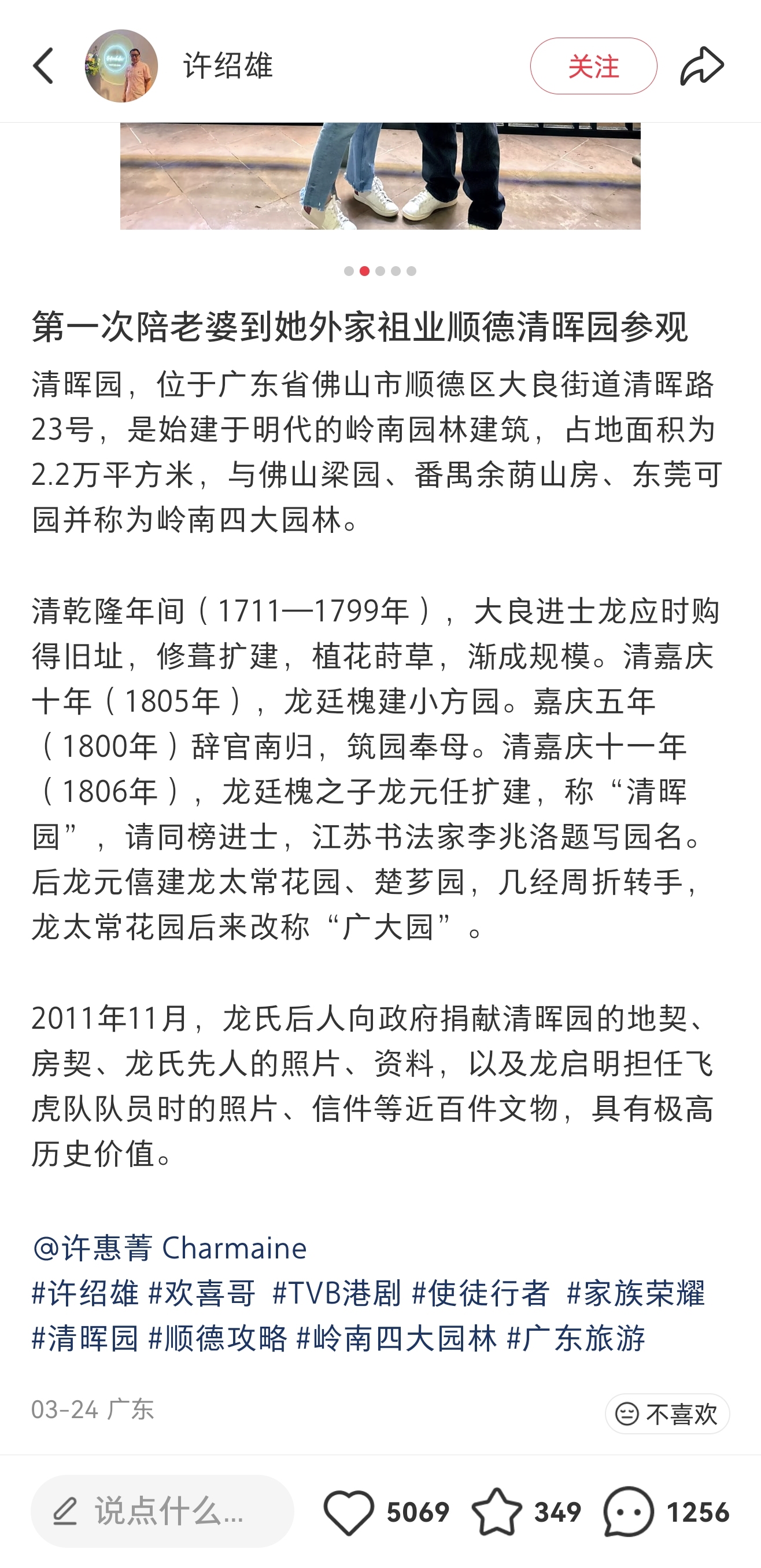Viewport: 761px width, 1568px height.
Task: Open hashtag #清晖园
Action: (85, 1338)
